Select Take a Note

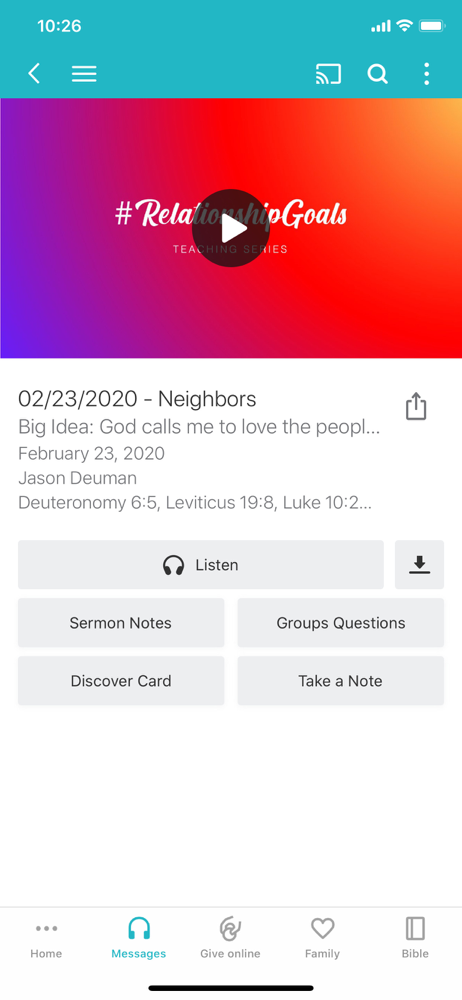340,680
